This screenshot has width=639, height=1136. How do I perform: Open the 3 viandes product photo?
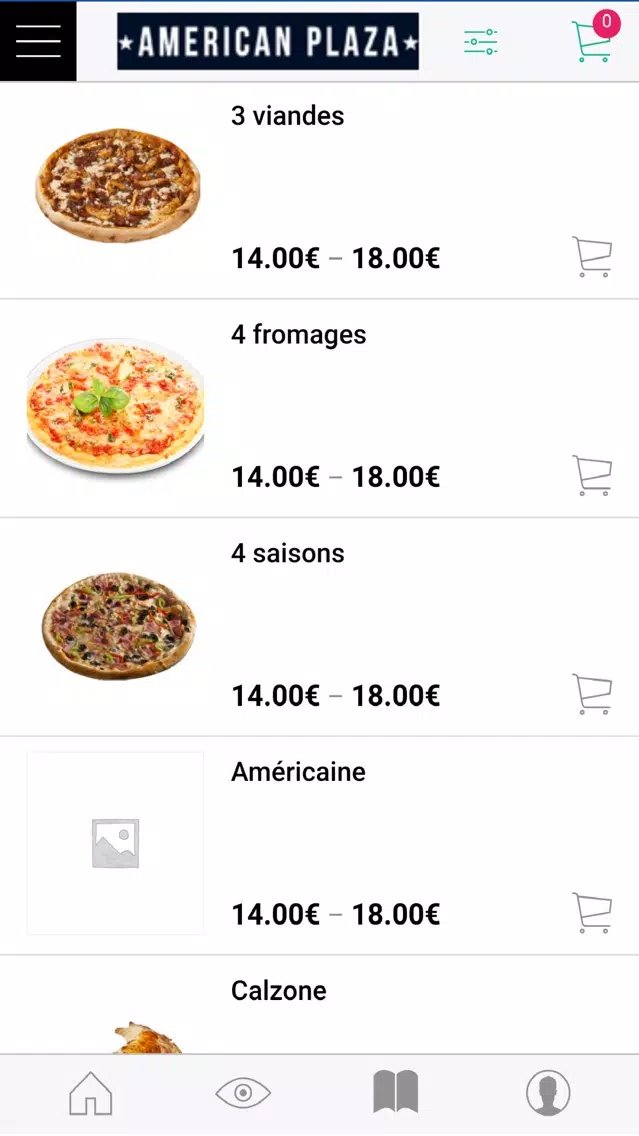[117, 185]
